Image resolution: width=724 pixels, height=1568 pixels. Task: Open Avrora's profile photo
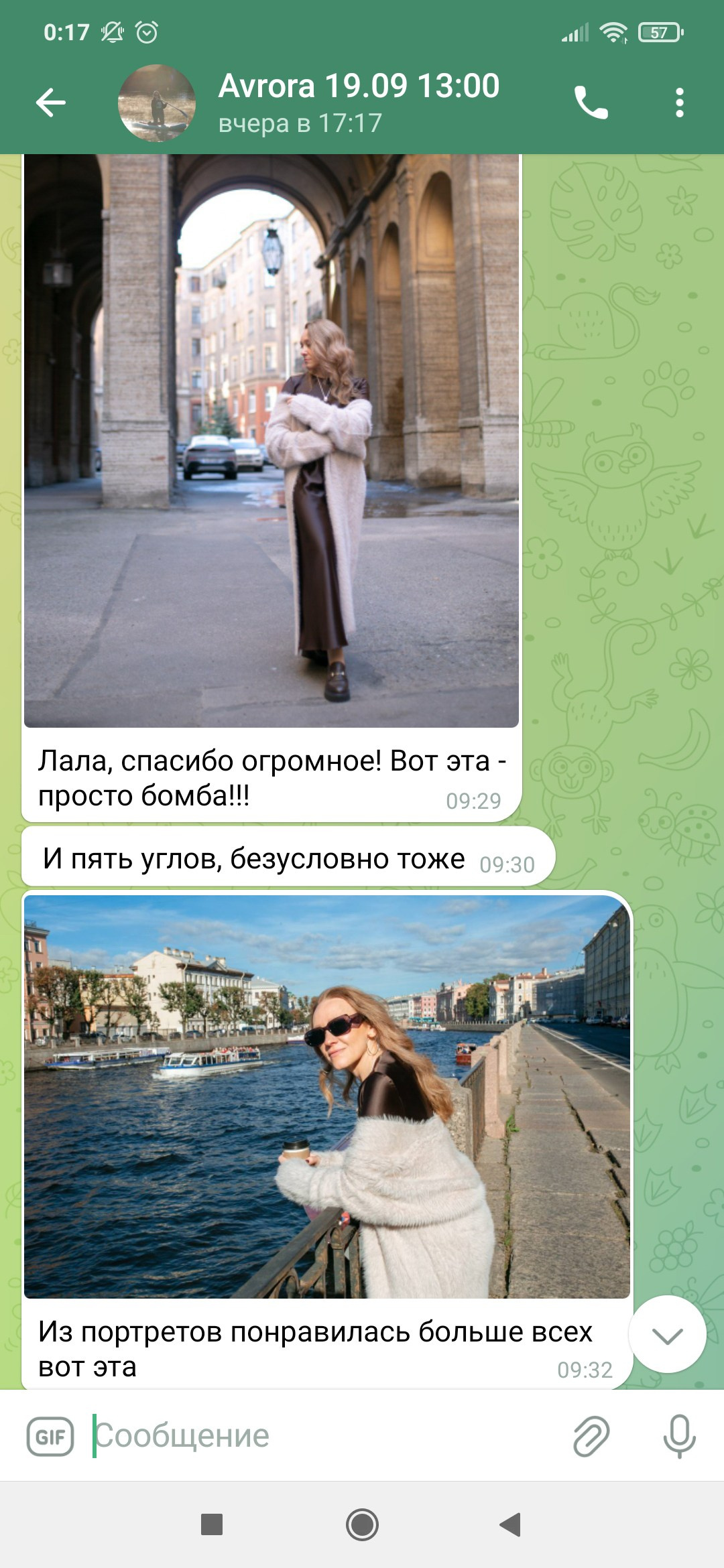(x=157, y=103)
